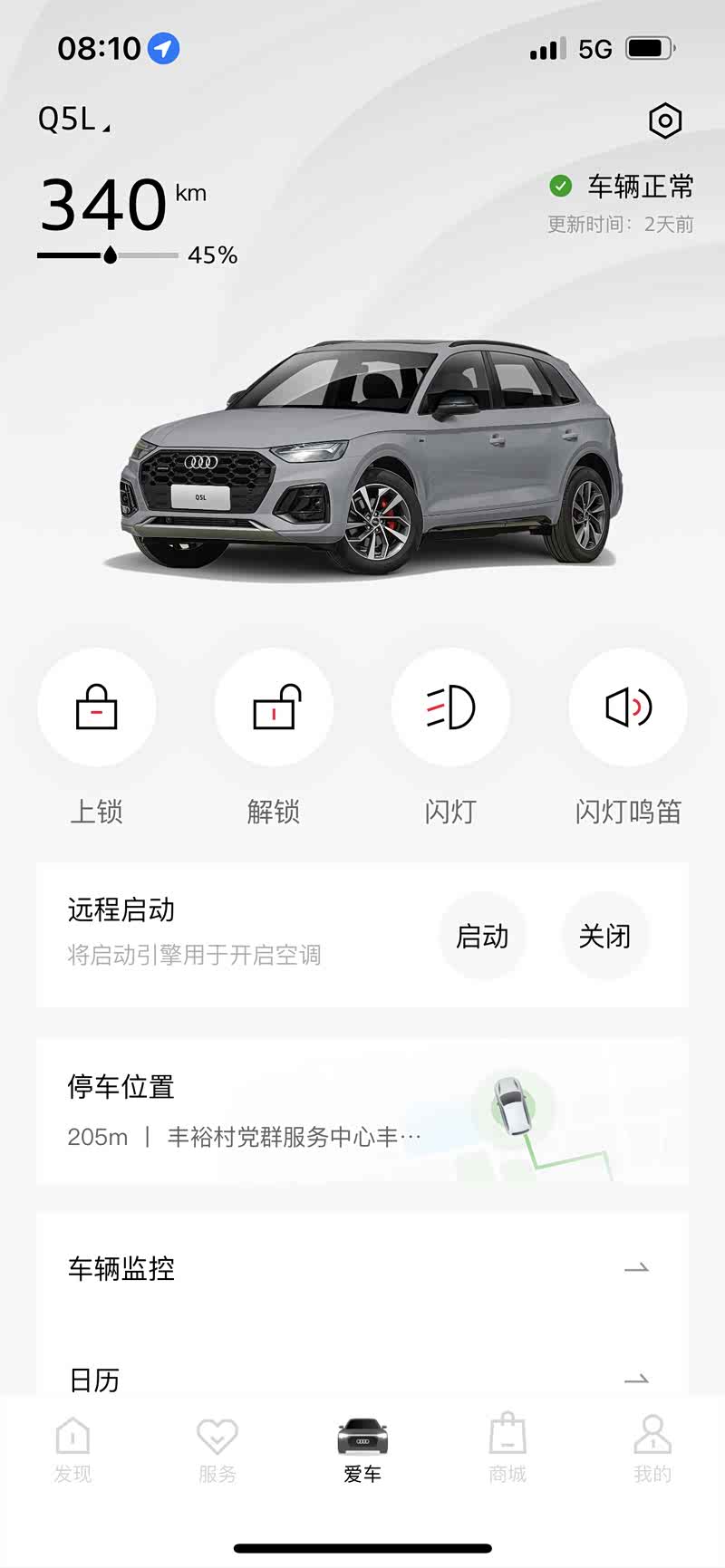The width and height of the screenshot is (725, 1568).
Task: Switch to the 服务 tab
Action: (x=217, y=1449)
